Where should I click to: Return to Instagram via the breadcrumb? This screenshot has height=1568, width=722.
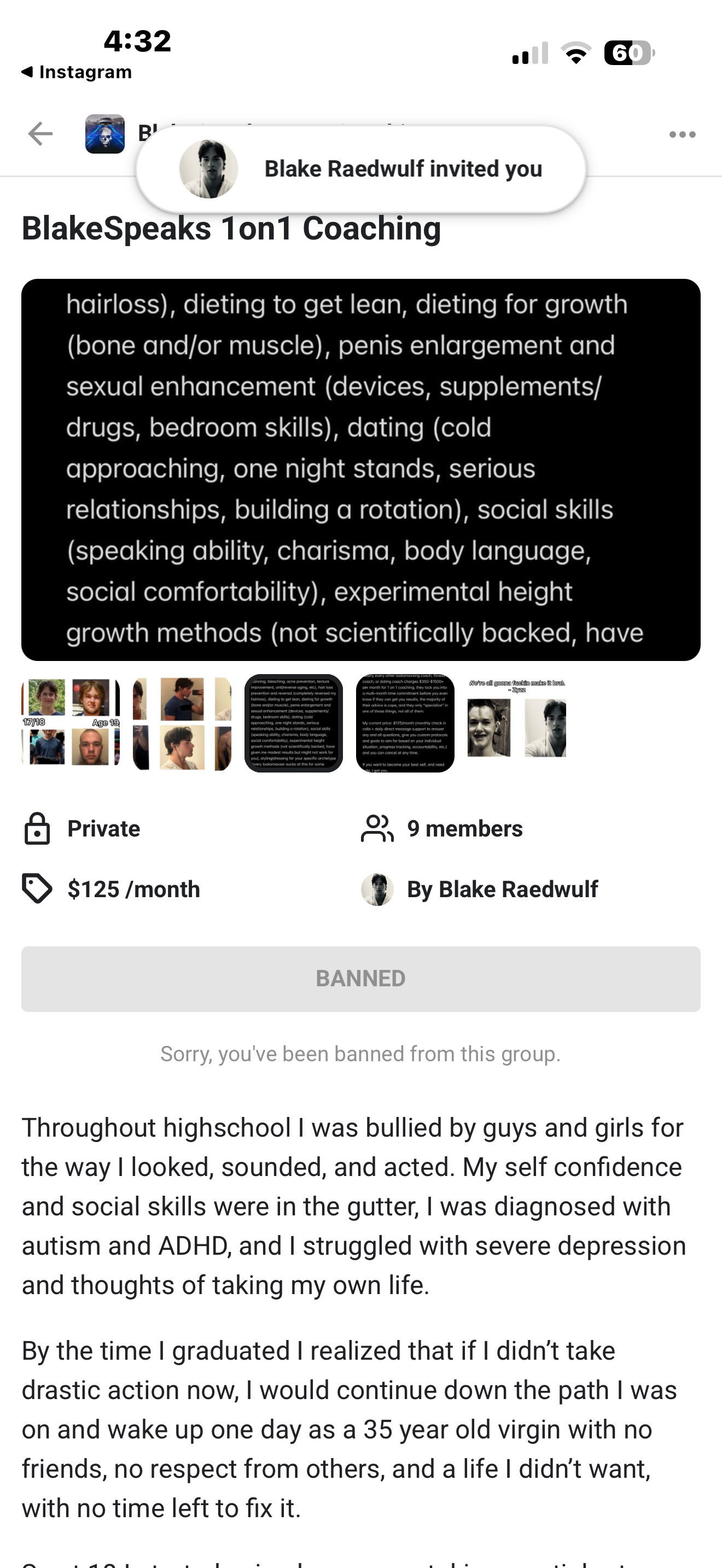pyautogui.click(x=77, y=72)
